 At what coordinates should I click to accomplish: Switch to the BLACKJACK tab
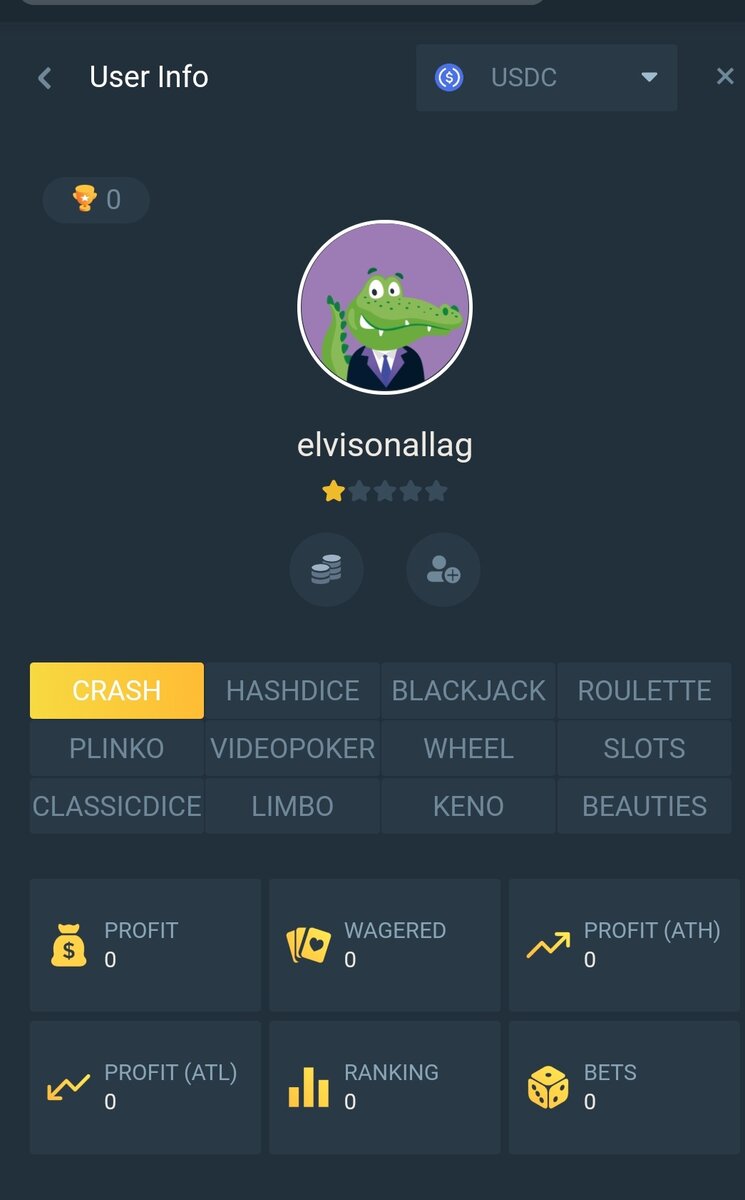pyautogui.click(x=468, y=690)
